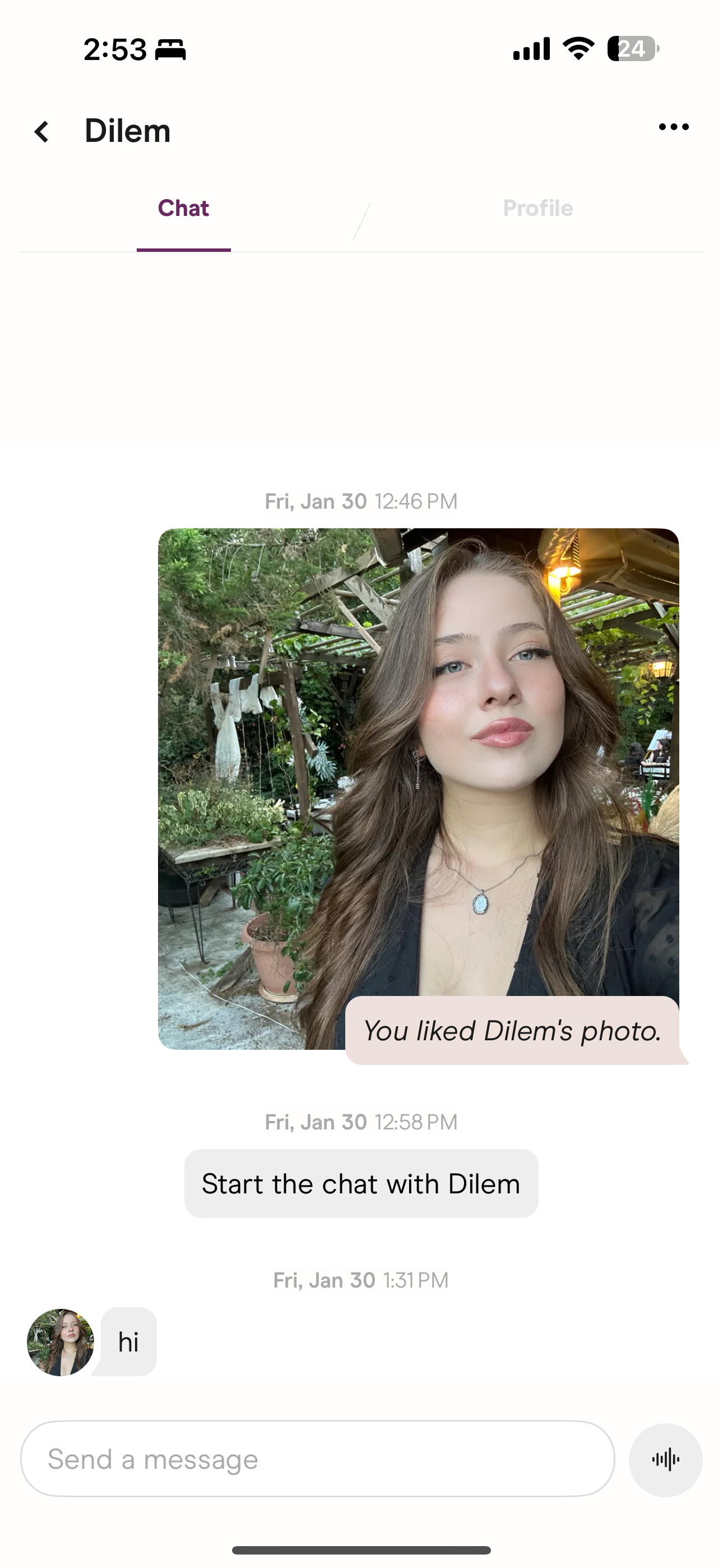The height and width of the screenshot is (1568, 723).
Task: Switch to the Profile tab
Action: (x=537, y=209)
